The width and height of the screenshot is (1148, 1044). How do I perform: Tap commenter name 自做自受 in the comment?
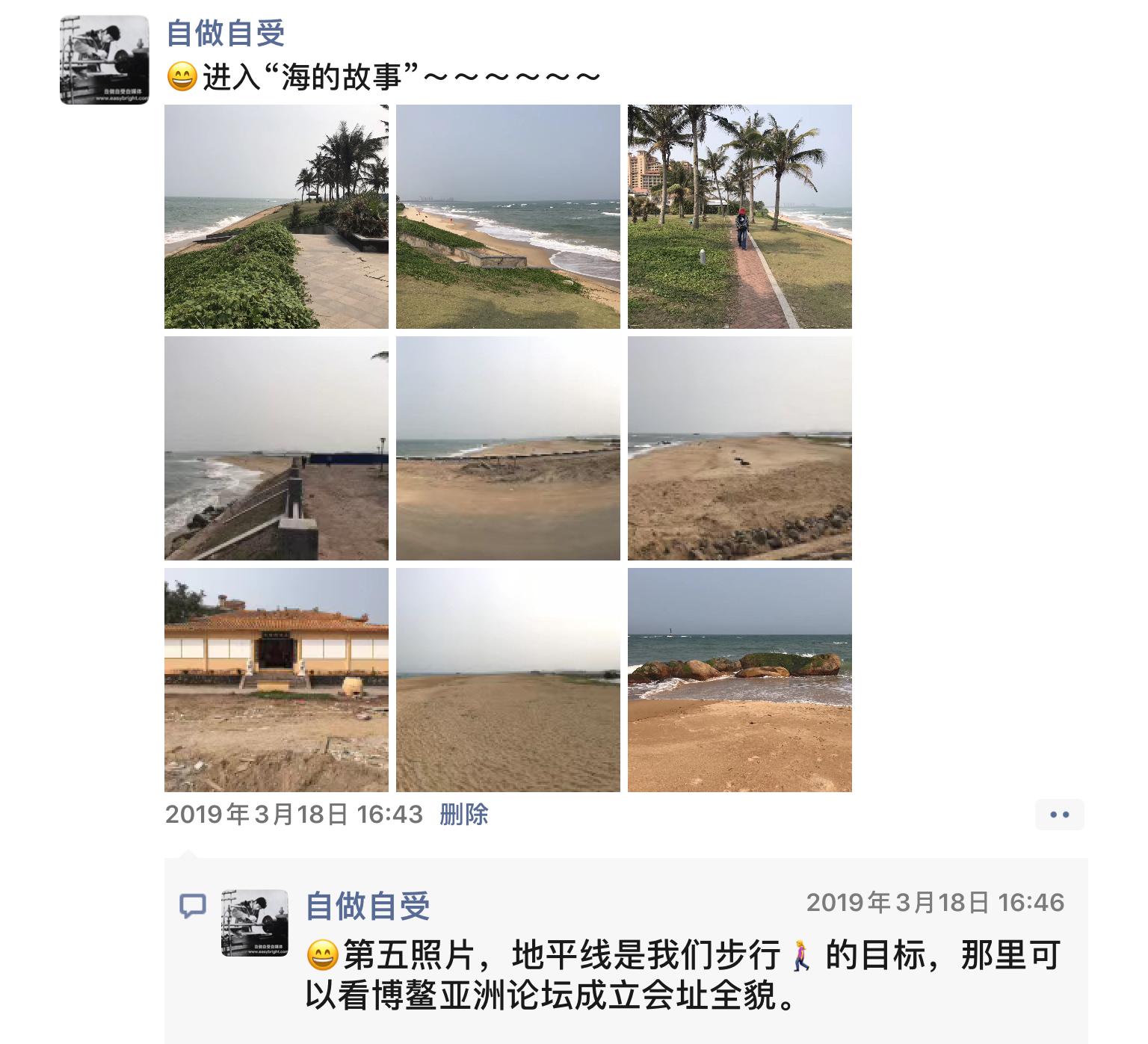pos(368,906)
